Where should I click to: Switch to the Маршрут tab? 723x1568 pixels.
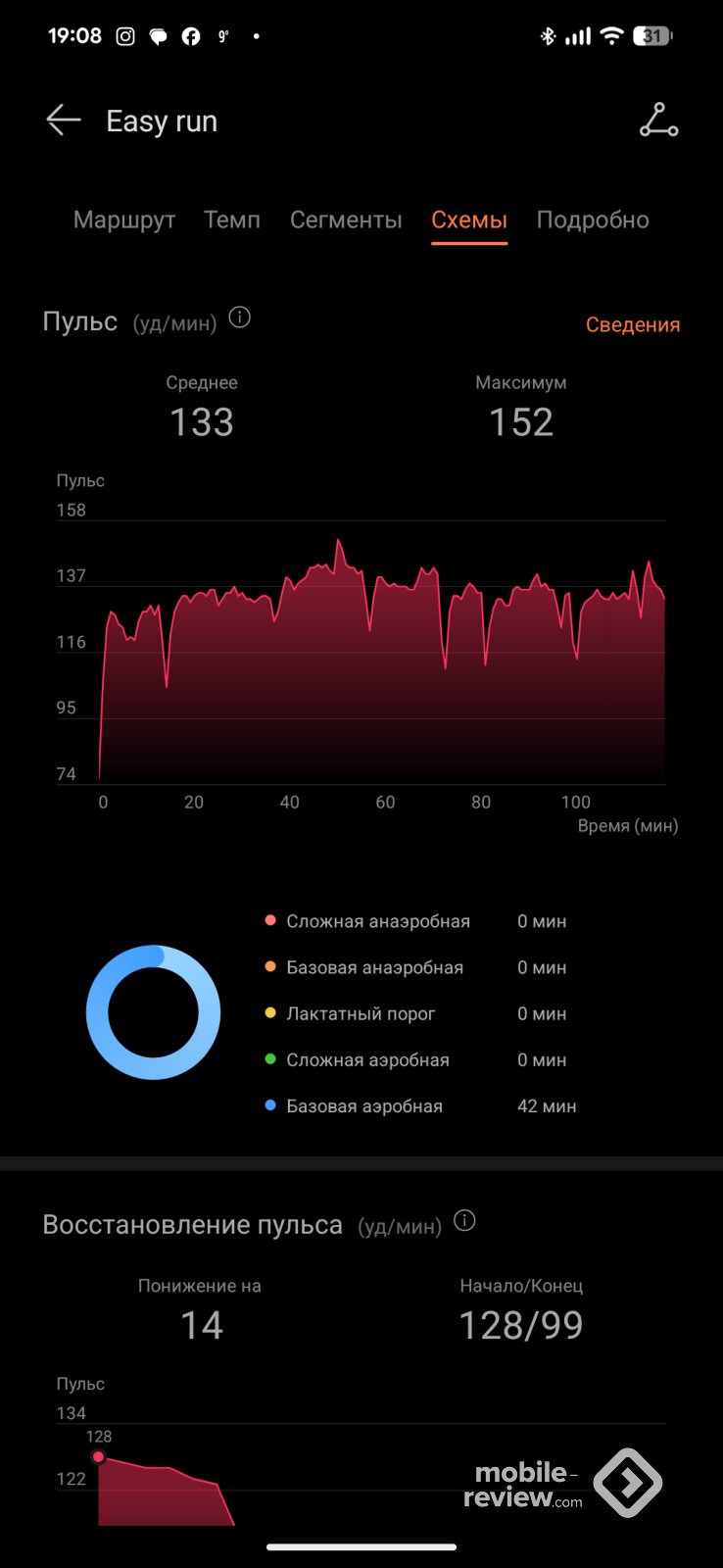[x=124, y=220]
